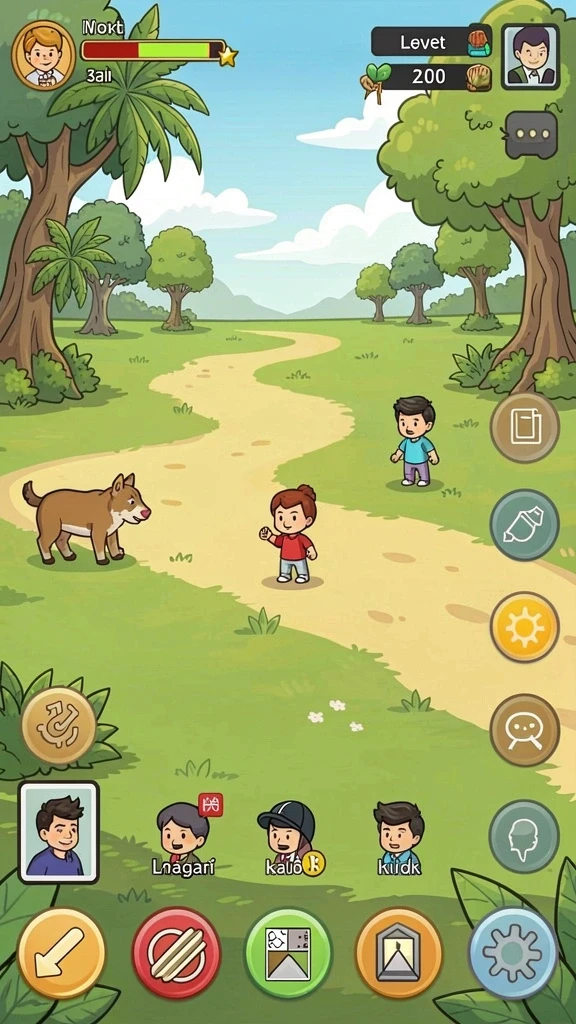Screen dimensions: 576x1024
Task: Tap the pencil edit round button
Action: (x=524, y=524)
